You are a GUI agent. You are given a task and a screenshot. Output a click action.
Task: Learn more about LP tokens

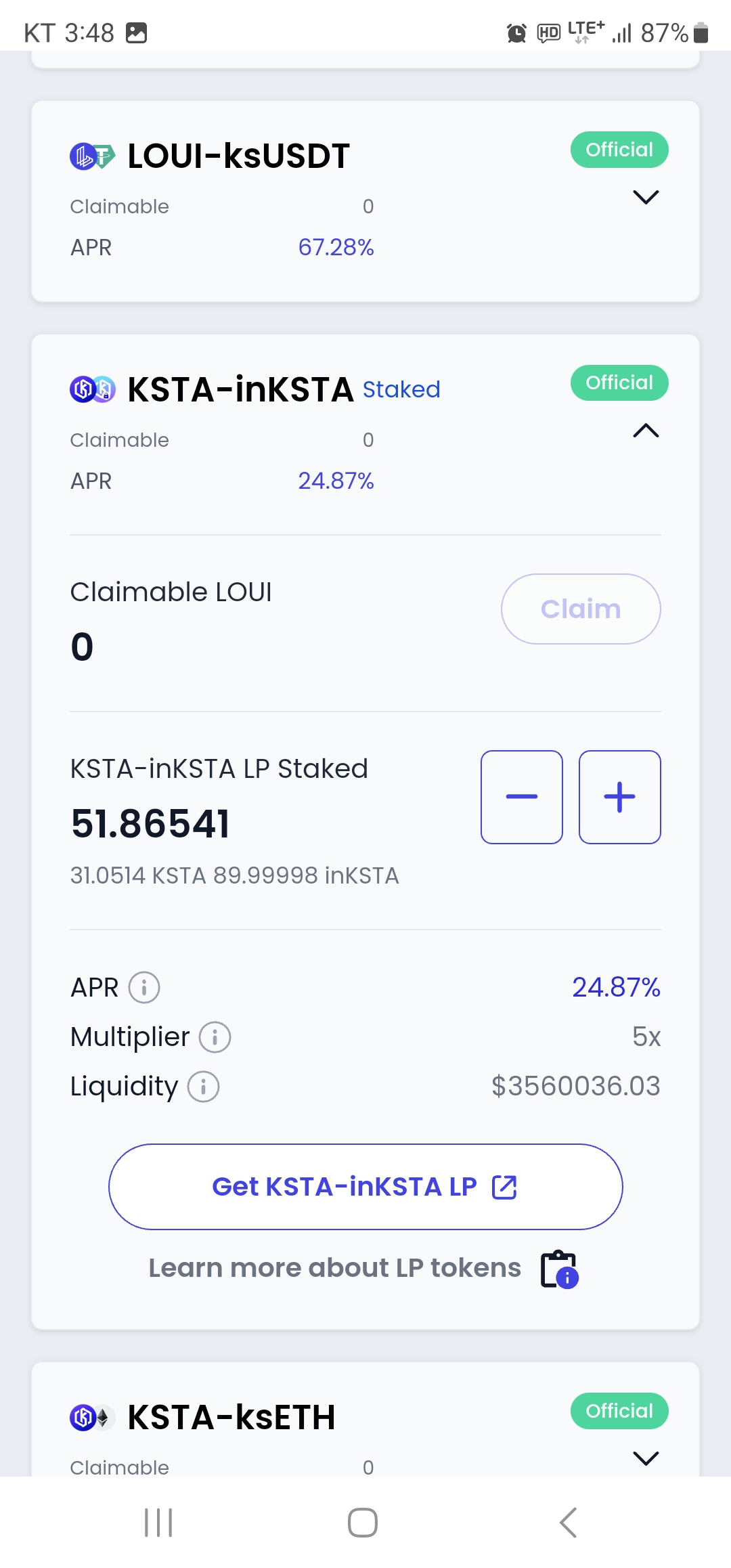tap(363, 1268)
